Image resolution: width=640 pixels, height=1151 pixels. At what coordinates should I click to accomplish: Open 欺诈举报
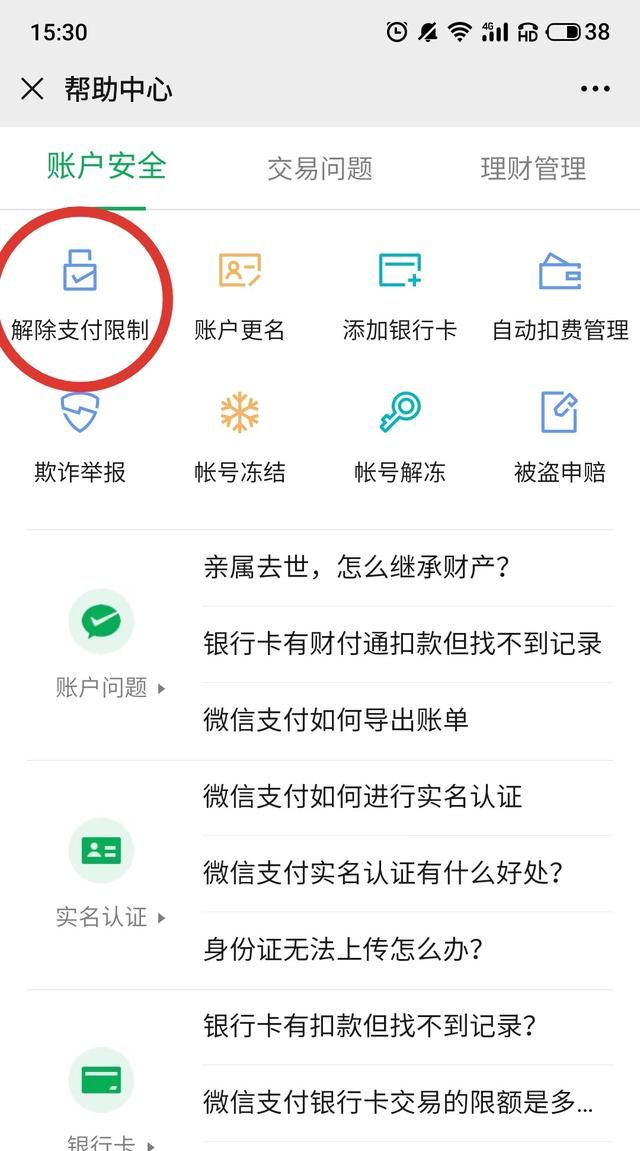[x=80, y=437]
